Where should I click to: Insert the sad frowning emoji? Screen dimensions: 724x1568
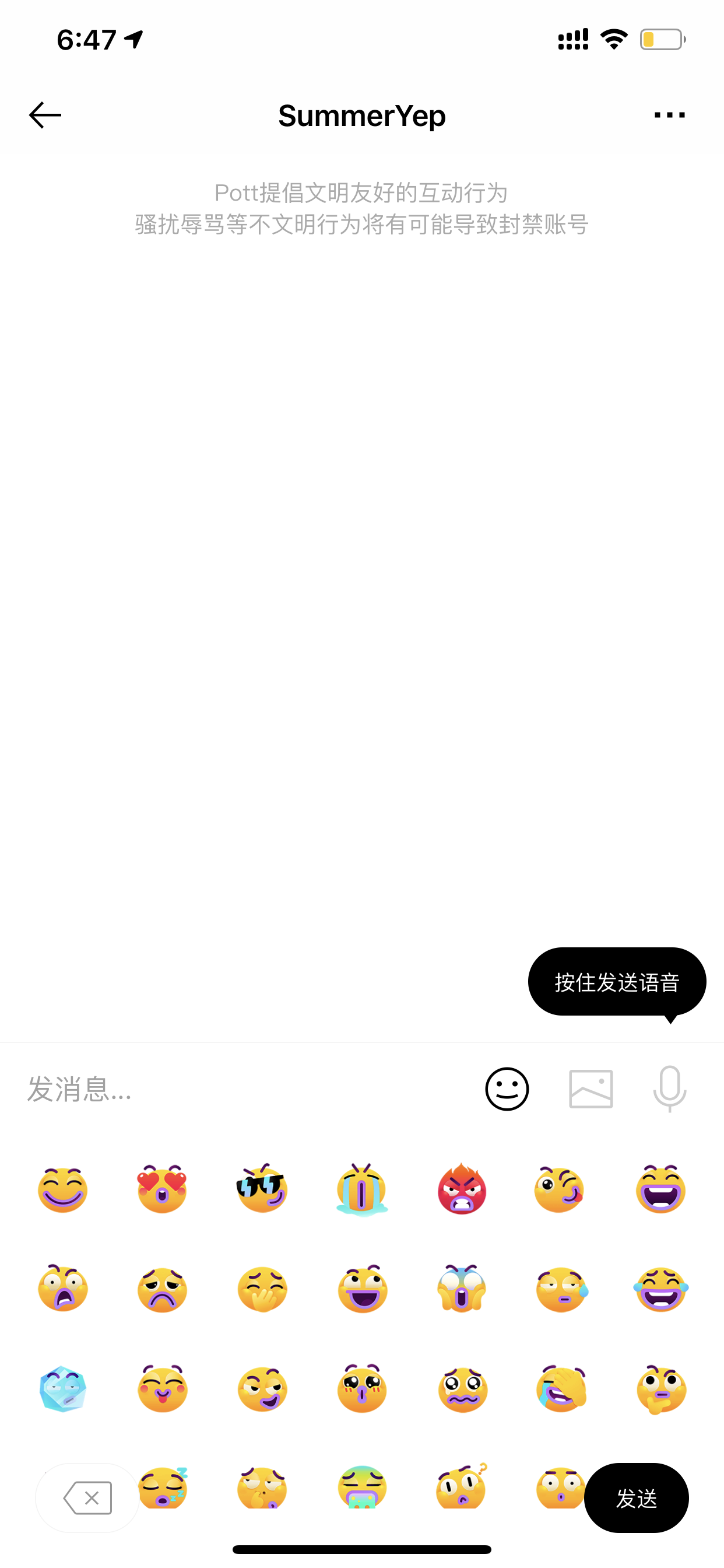click(x=163, y=1289)
